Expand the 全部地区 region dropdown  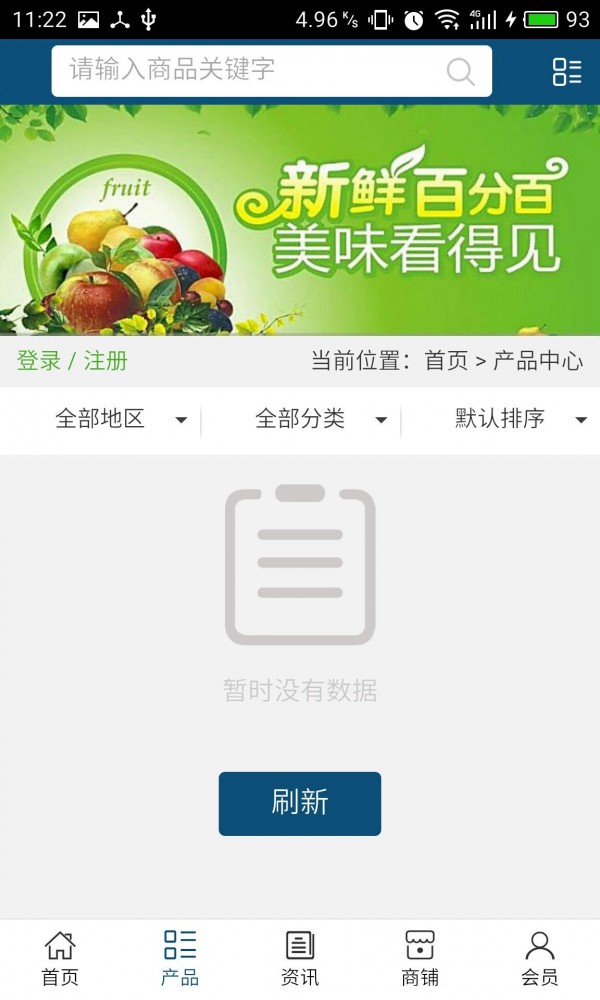coord(120,419)
